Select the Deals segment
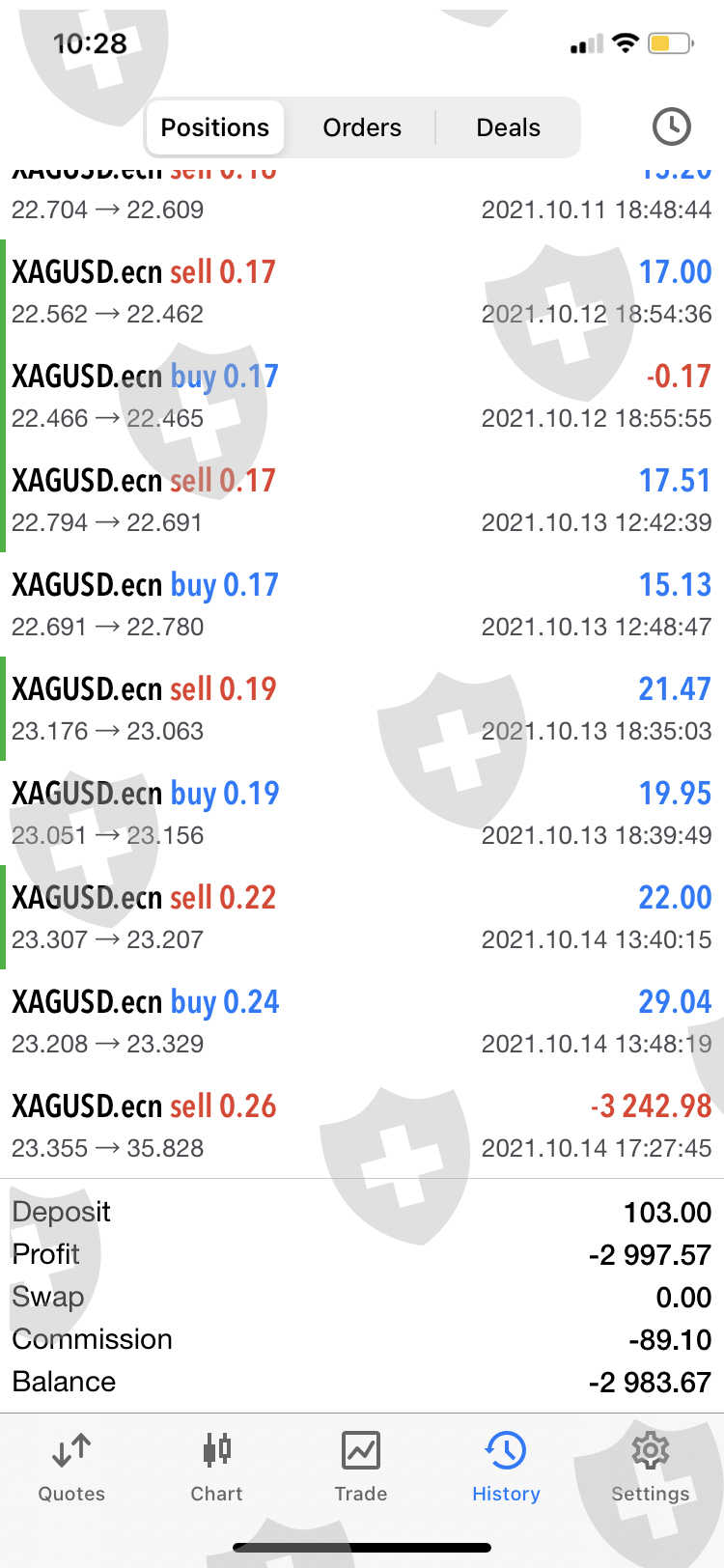This screenshot has width=724, height=1568. (508, 127)
